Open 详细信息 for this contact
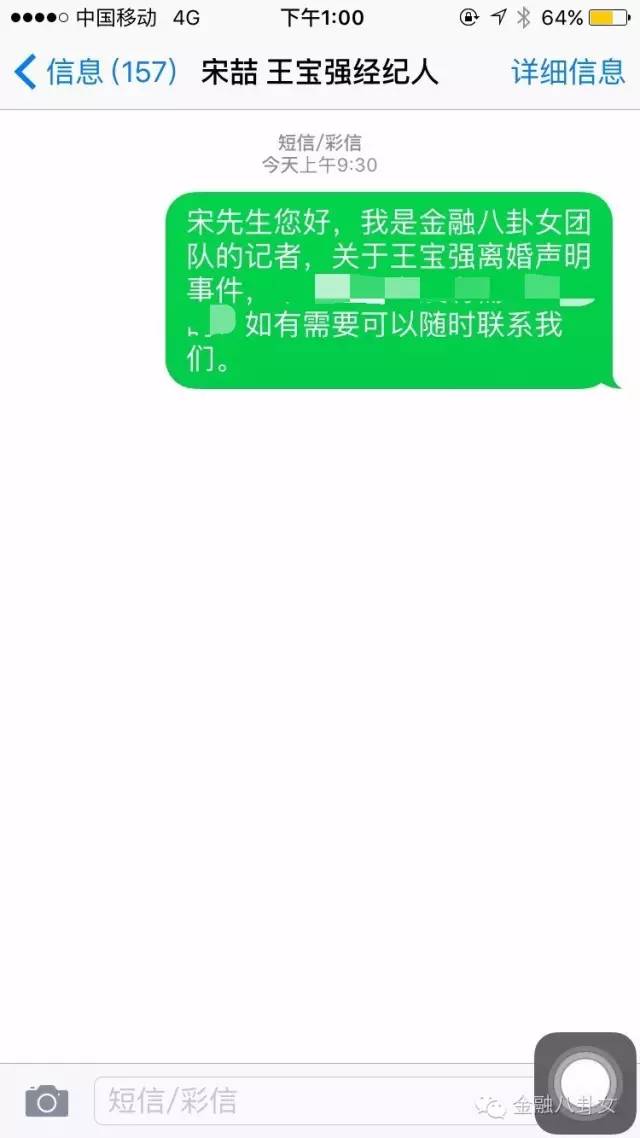 pyautogui.click(x=568, y=72)
